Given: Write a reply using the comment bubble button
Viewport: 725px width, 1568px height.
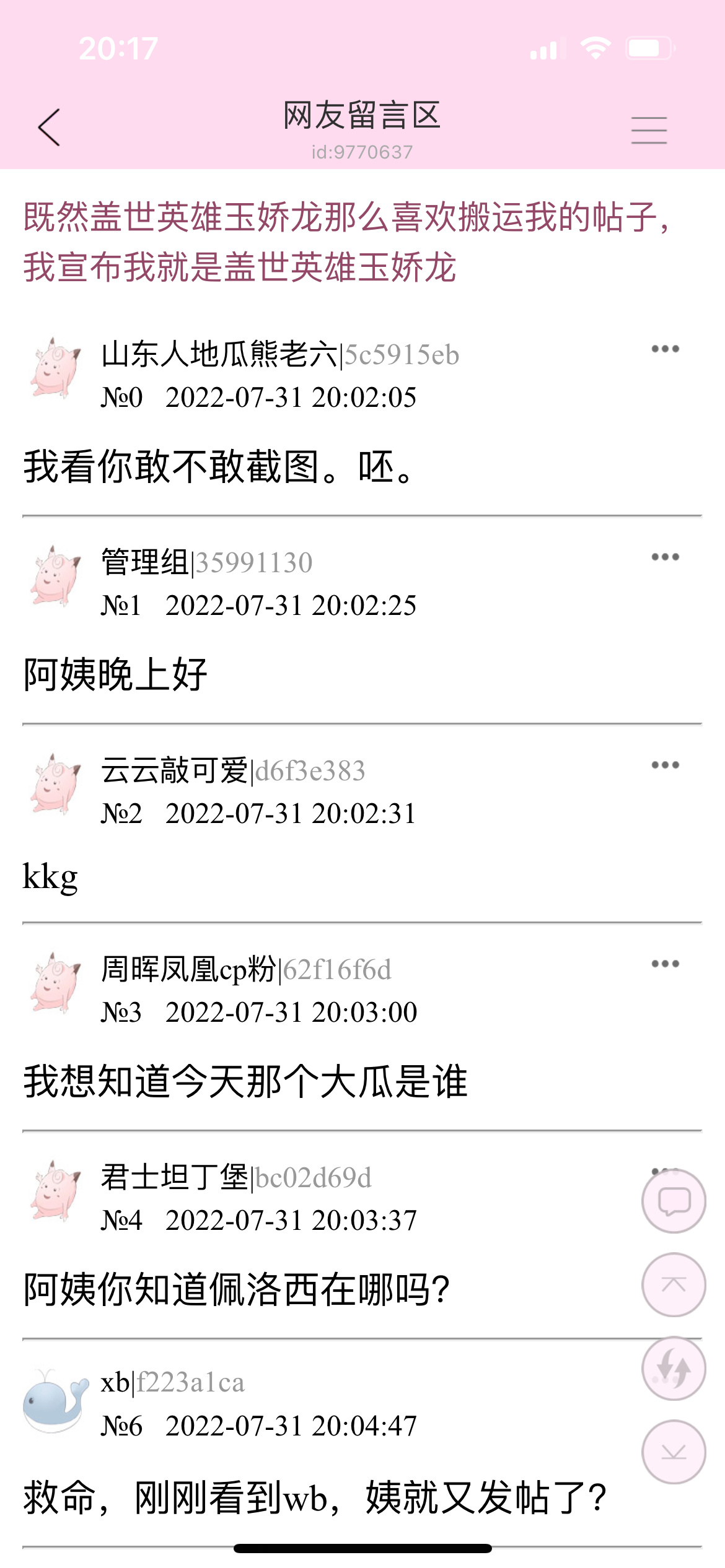Looking at the screenshot, I should [674, 1201].
